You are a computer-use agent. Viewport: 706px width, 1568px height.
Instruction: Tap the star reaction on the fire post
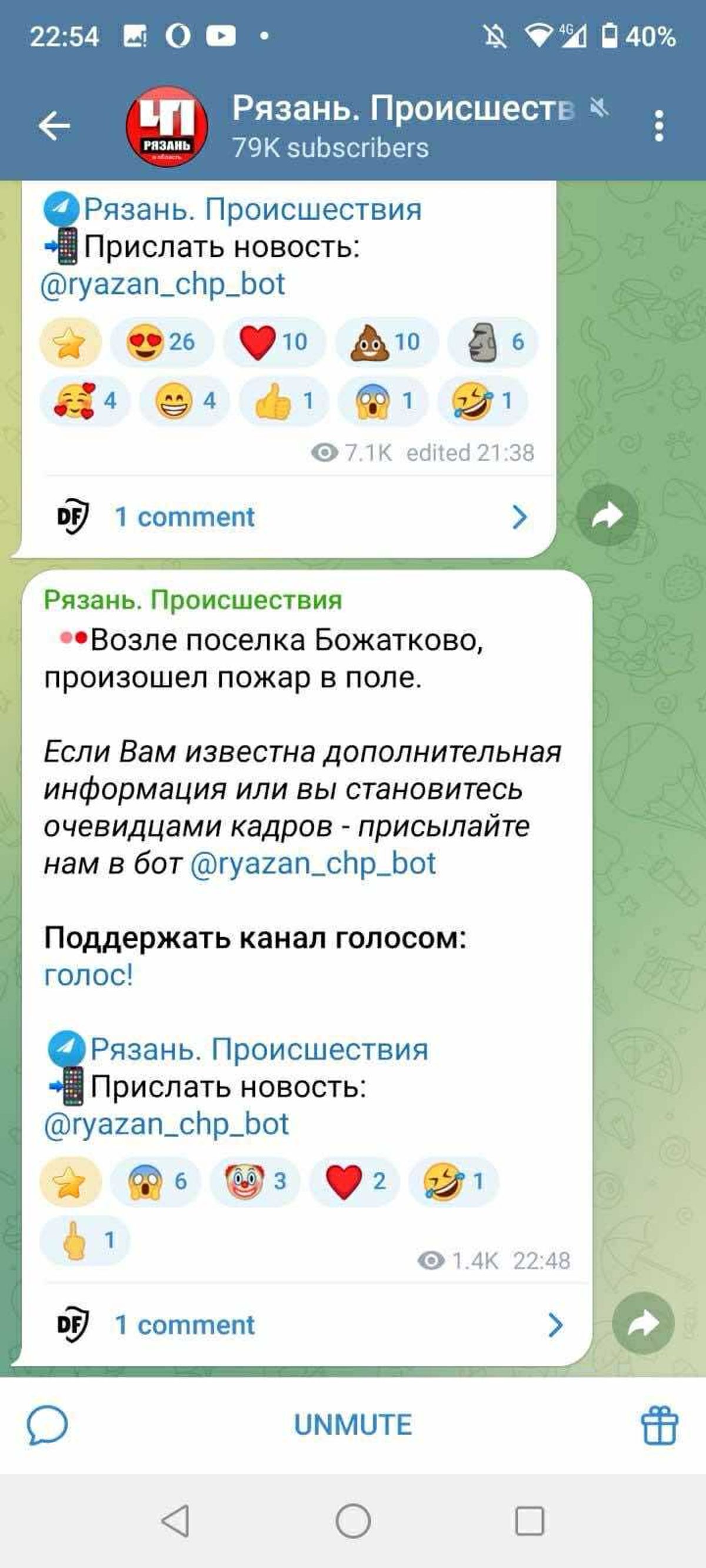(x=69, y=1182)
